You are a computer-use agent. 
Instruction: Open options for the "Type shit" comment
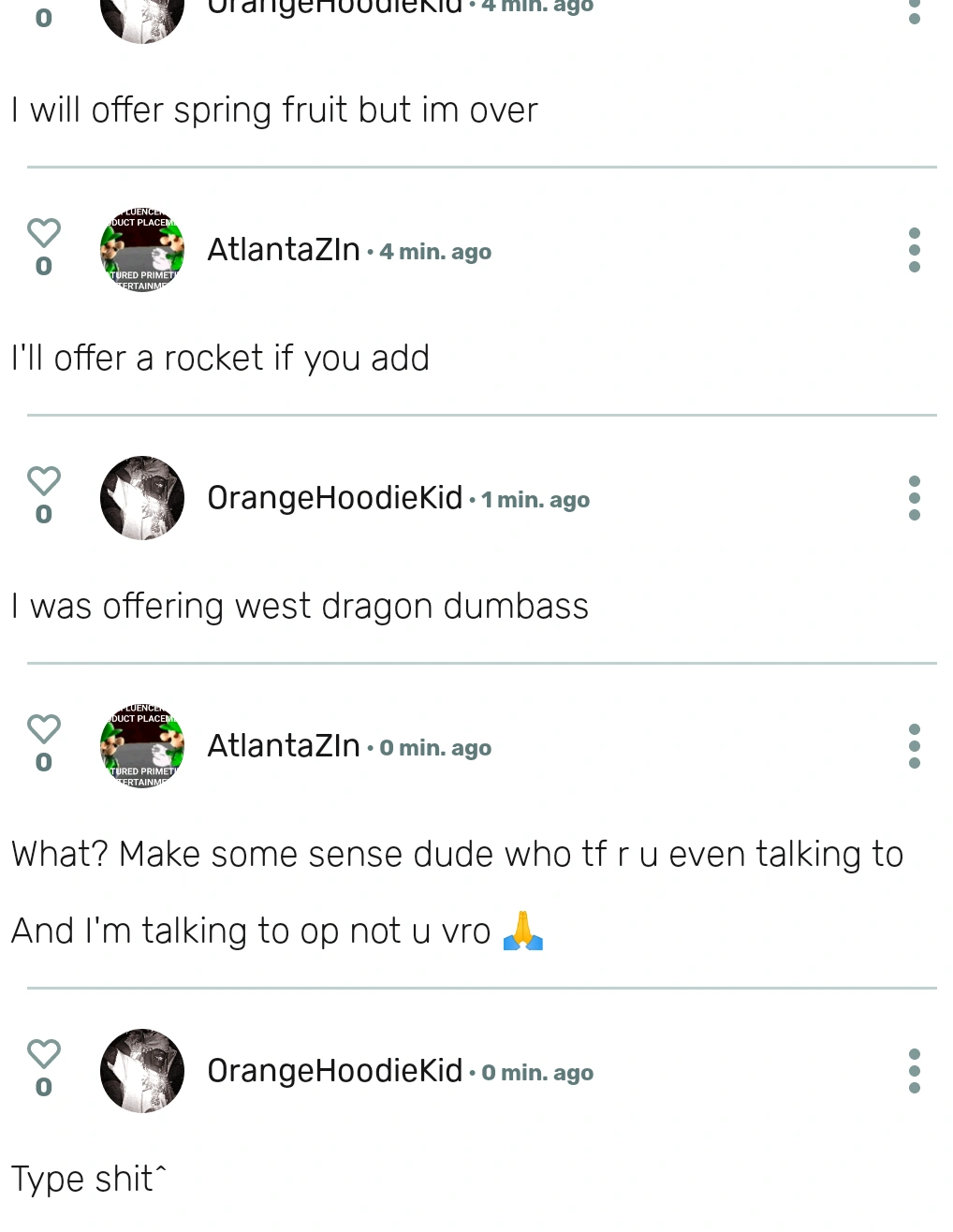click(x=914, y=1071)
